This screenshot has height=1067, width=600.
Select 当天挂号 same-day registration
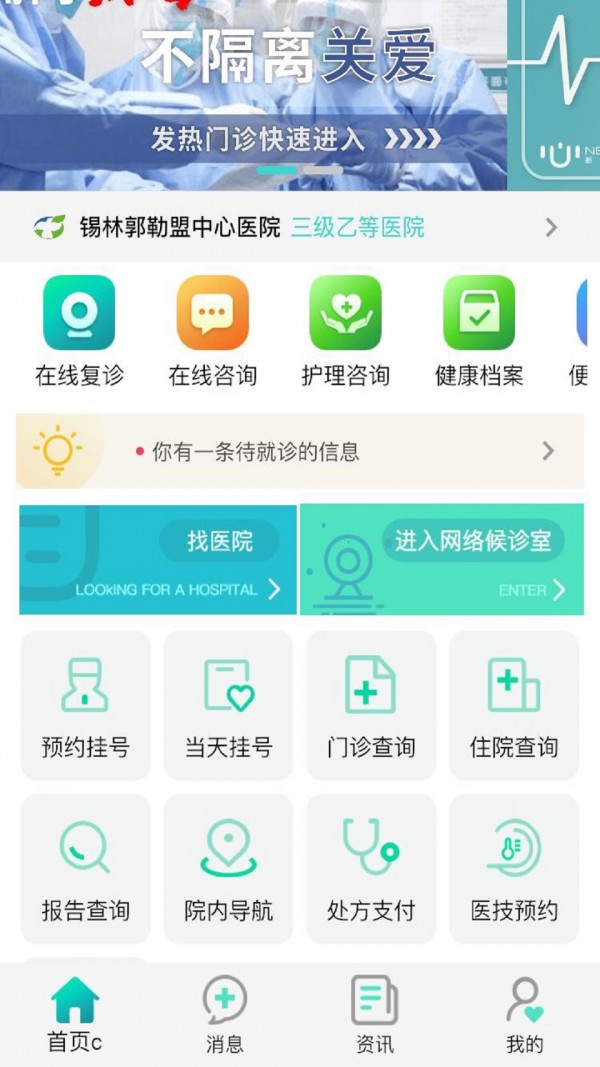coord(228,705)
